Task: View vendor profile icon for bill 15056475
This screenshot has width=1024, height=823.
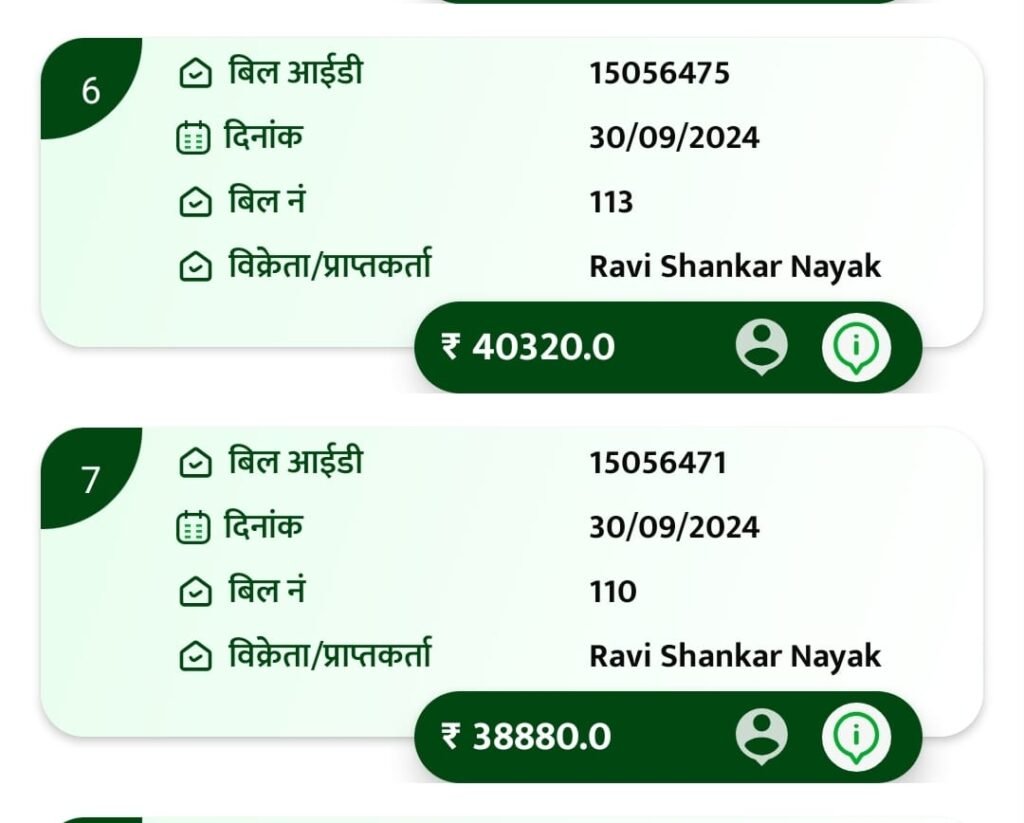Action: [x=762, y=347]
